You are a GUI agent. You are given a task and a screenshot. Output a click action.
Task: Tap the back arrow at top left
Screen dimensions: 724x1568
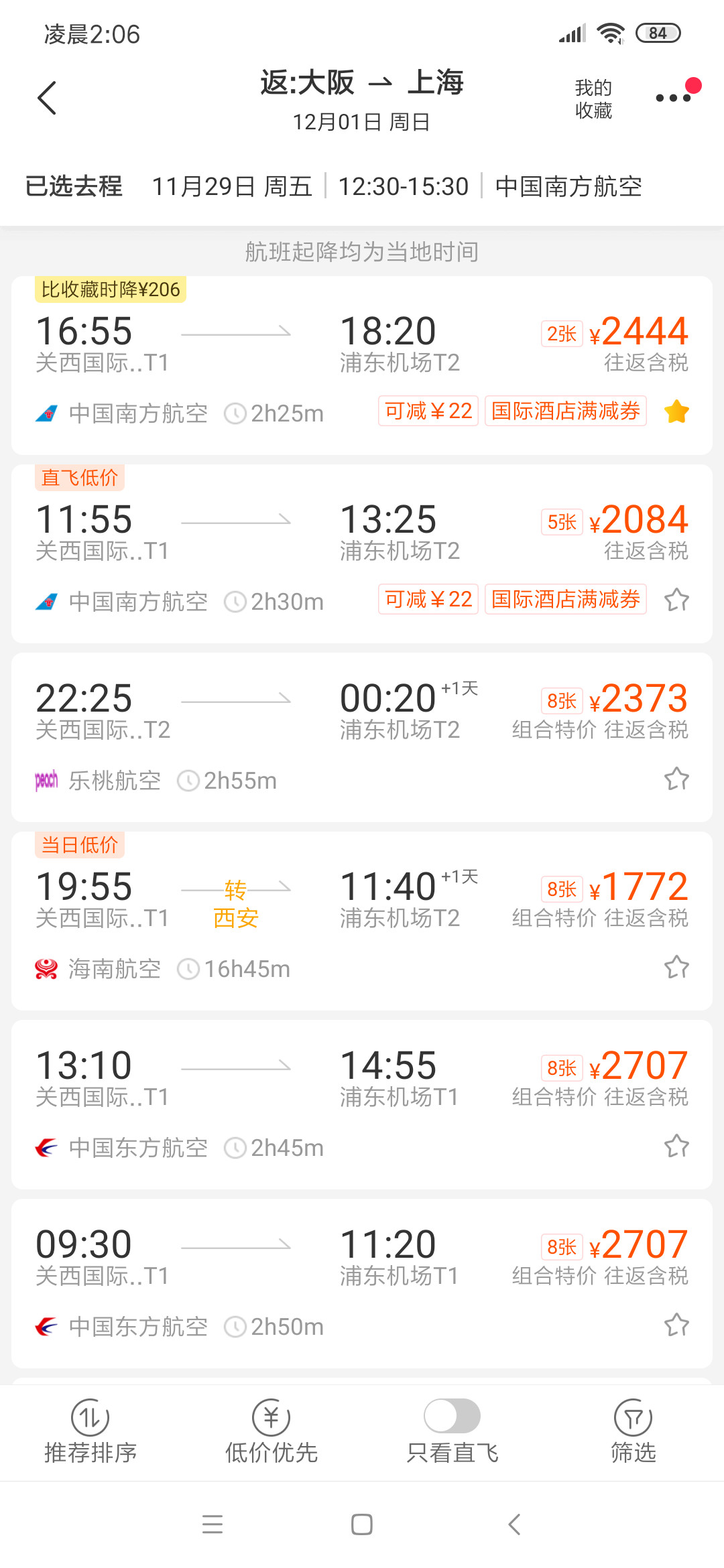click(x=47, y=97)
